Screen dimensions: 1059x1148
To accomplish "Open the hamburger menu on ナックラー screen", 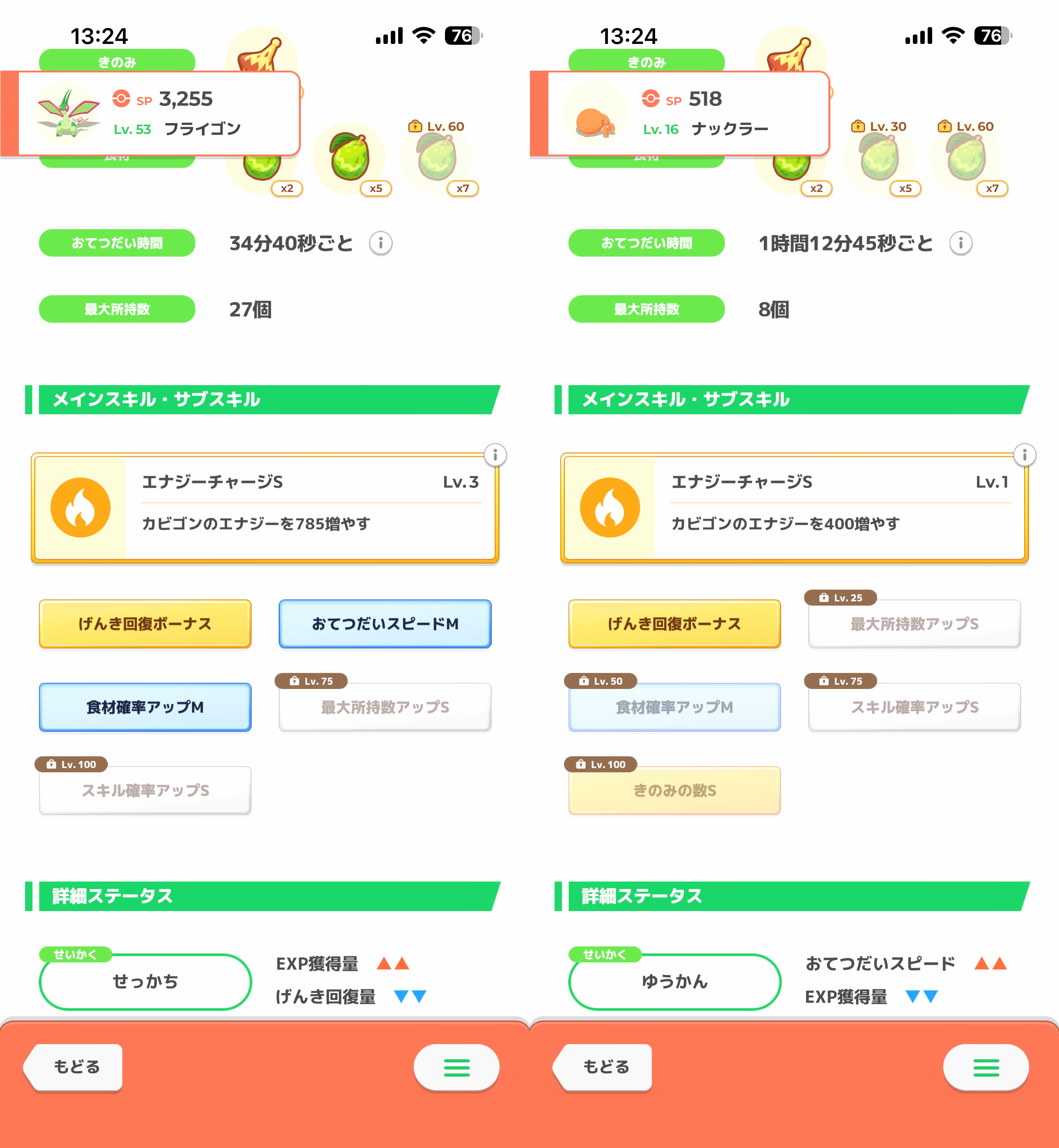I will 986,1067.
